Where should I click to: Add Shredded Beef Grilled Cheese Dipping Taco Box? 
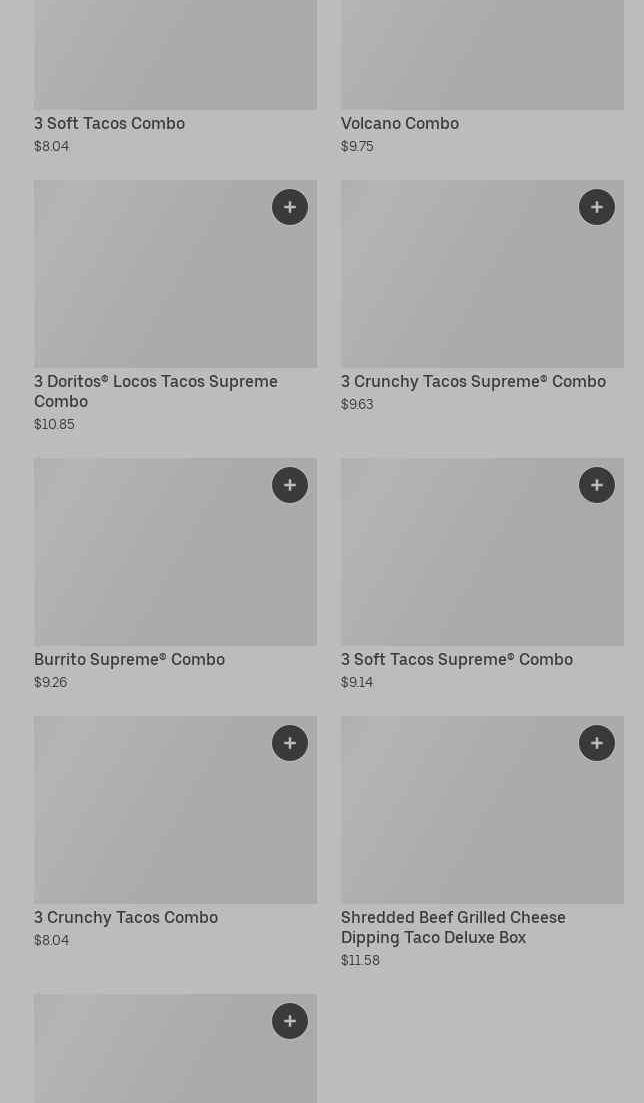coord(597,743)
